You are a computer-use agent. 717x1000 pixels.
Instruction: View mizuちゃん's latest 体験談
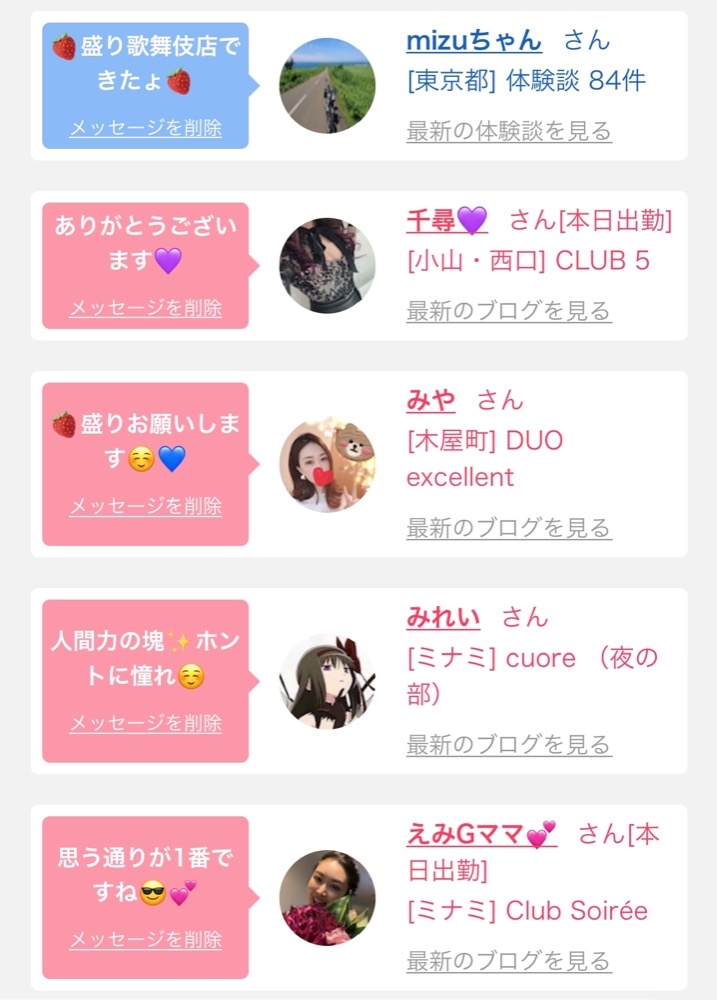[508, 131]
